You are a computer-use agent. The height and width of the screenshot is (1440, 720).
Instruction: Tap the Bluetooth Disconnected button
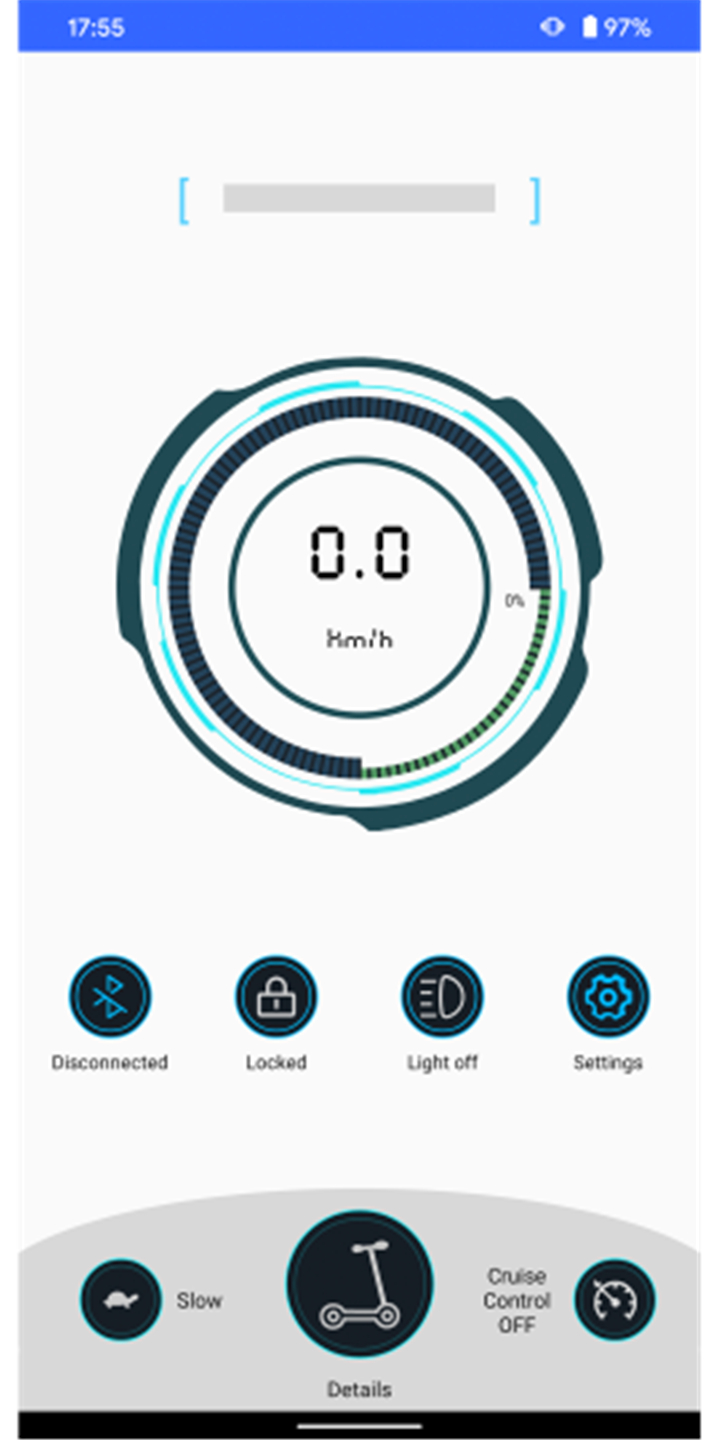coord(110,997)
